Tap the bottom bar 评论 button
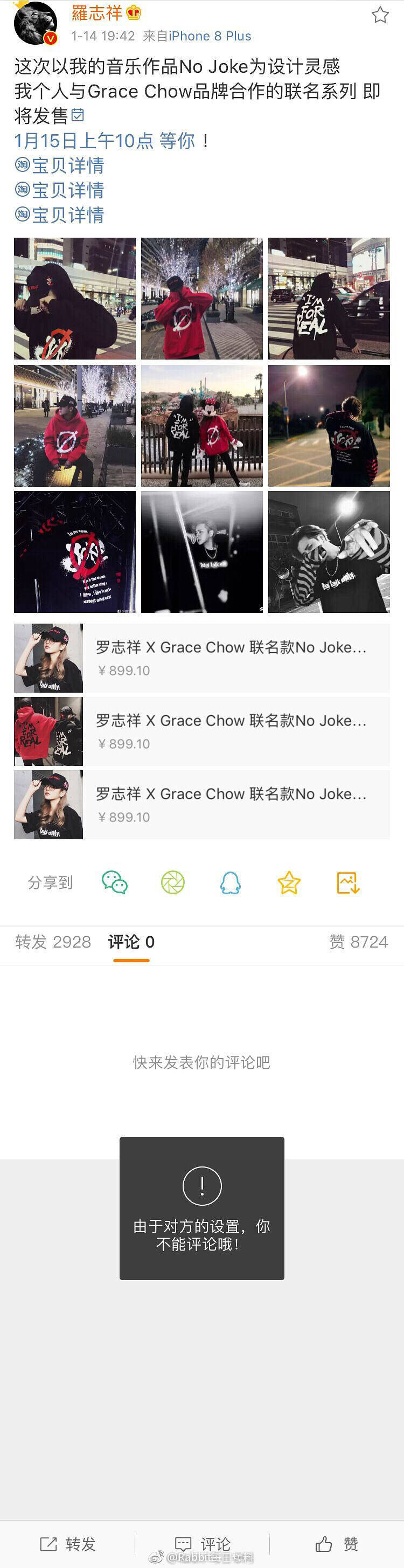404x1568 pixels. pos(203,1543)
